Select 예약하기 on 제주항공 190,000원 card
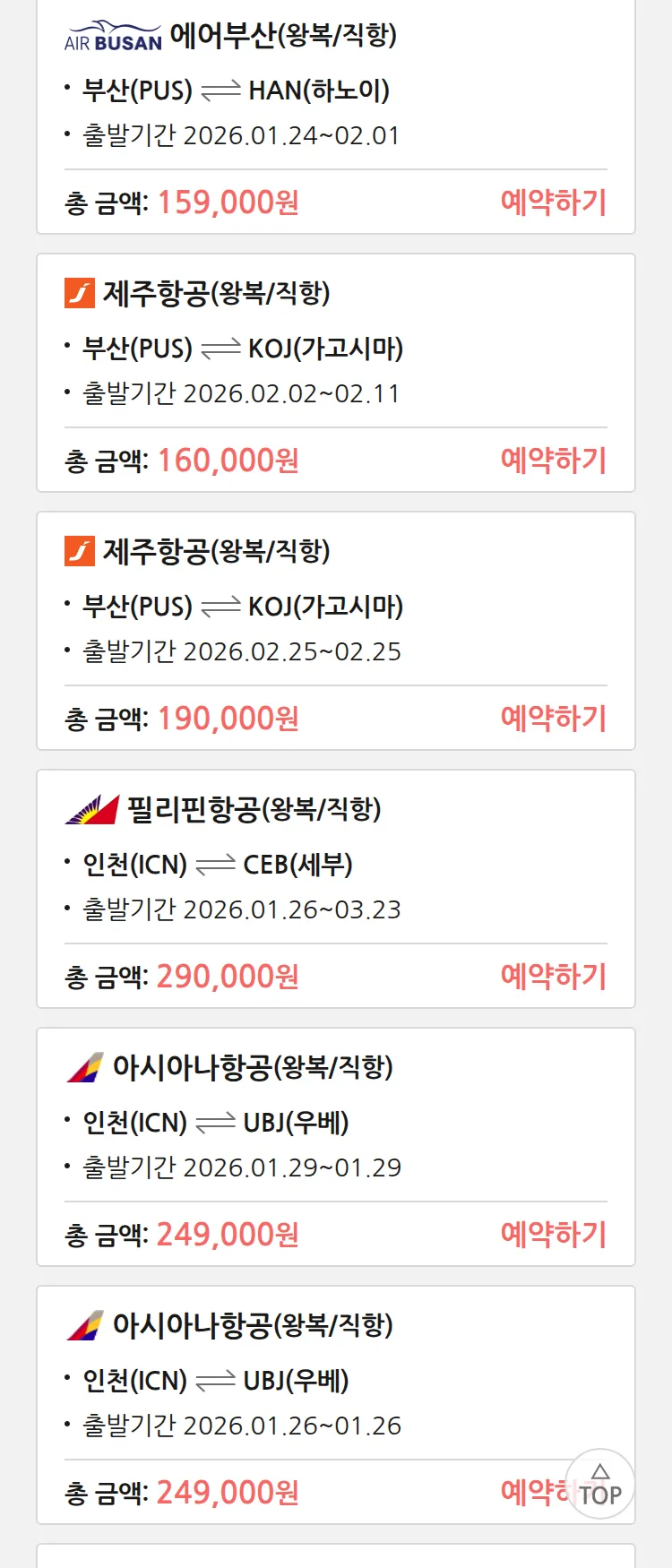This screenshot has width=672, height=1568. (x=553, y=719)
